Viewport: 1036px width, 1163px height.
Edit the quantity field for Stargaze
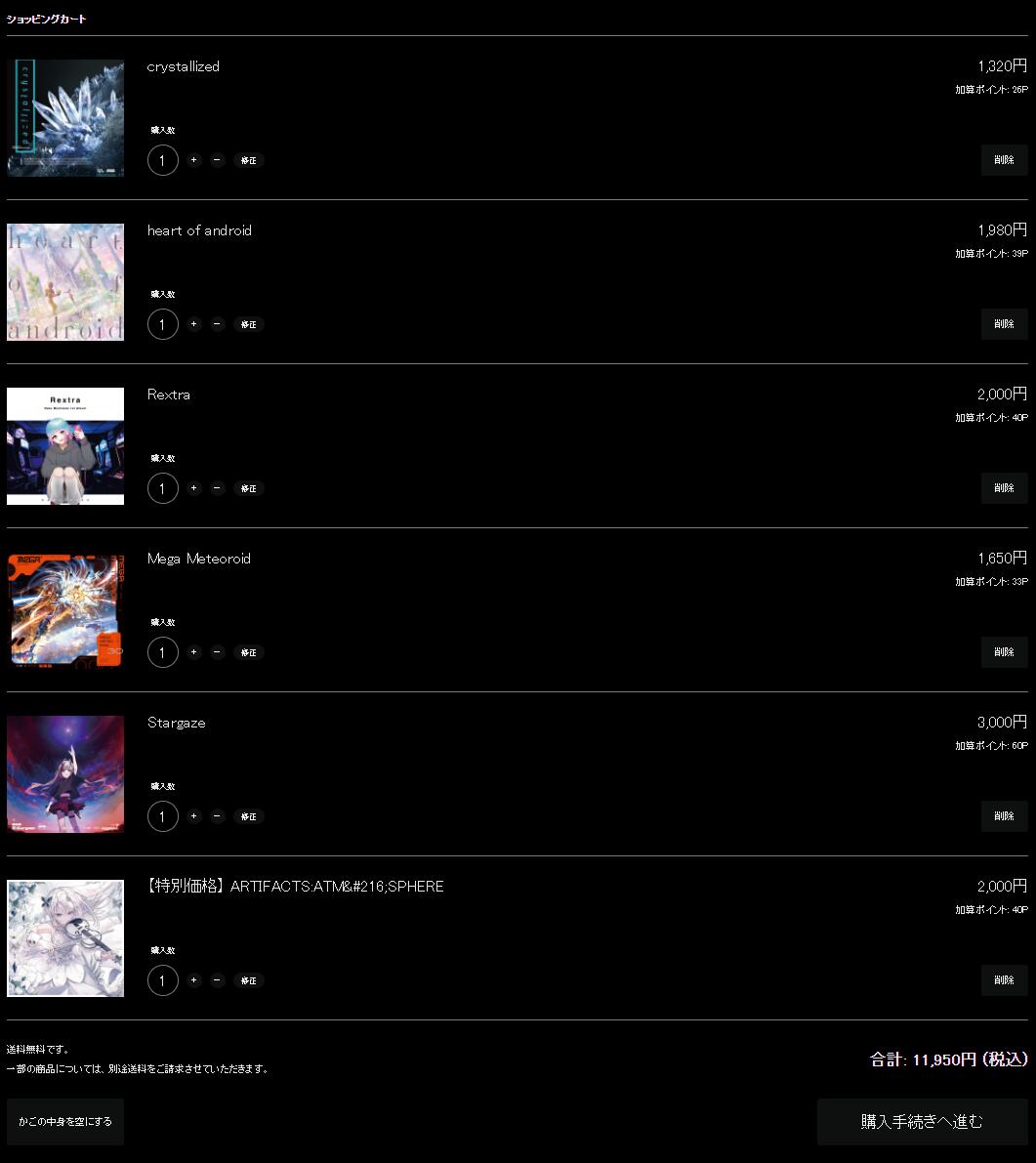[x=162, y=816]
